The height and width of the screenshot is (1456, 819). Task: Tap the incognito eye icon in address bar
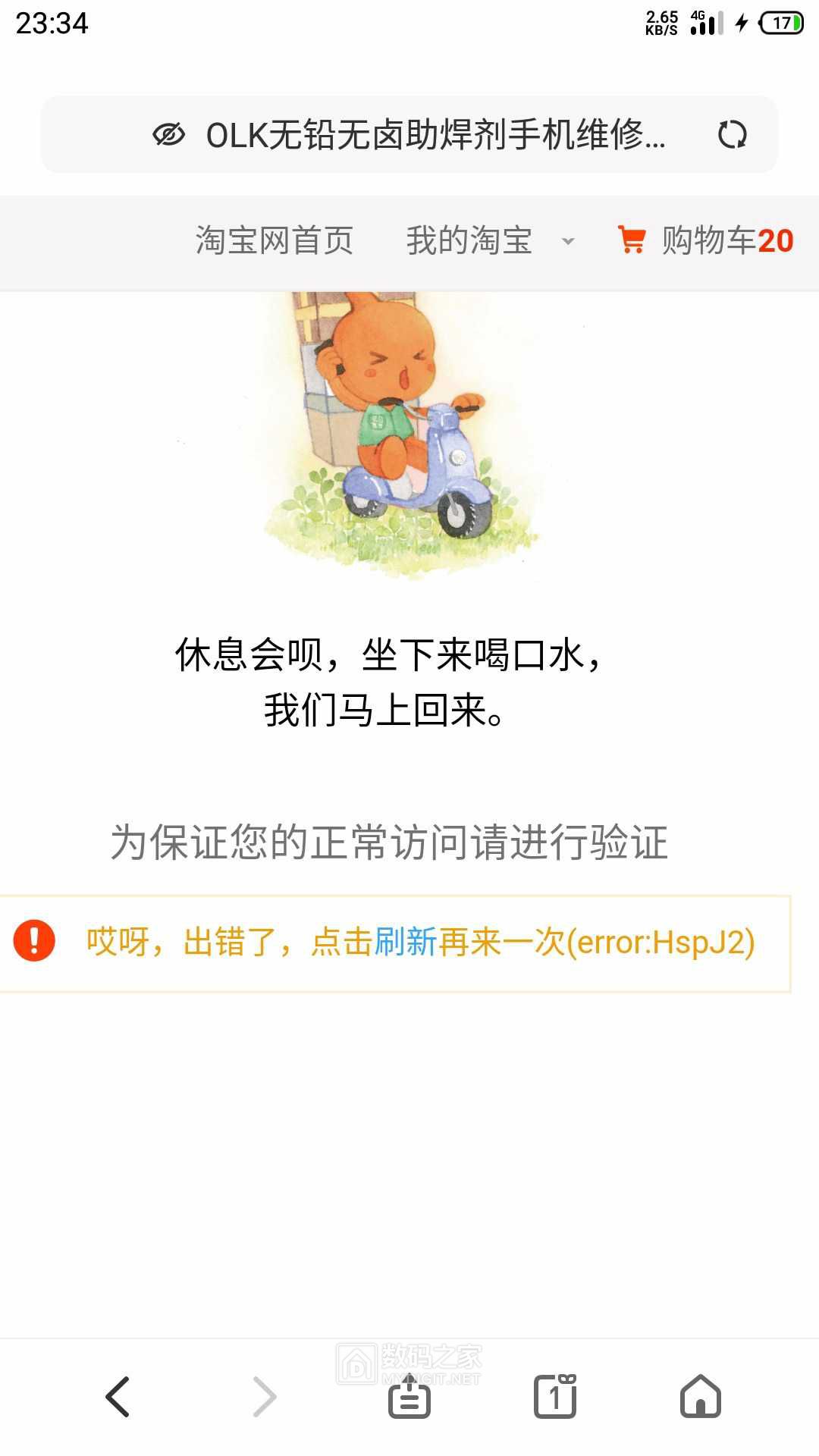(x=168, y=135)
